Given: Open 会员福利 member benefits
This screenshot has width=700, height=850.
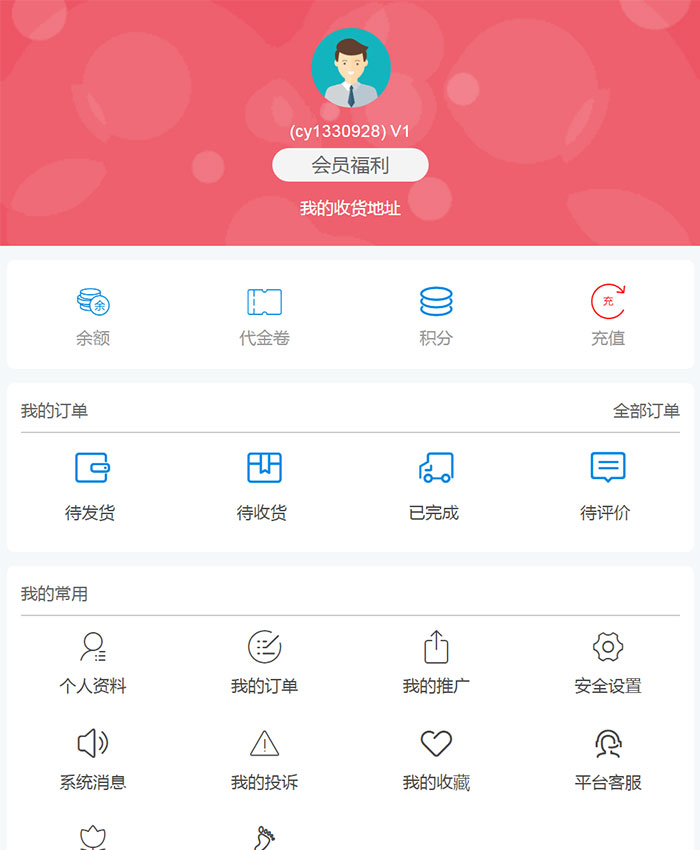Looking at the screenshot, I should pos(350,165).
